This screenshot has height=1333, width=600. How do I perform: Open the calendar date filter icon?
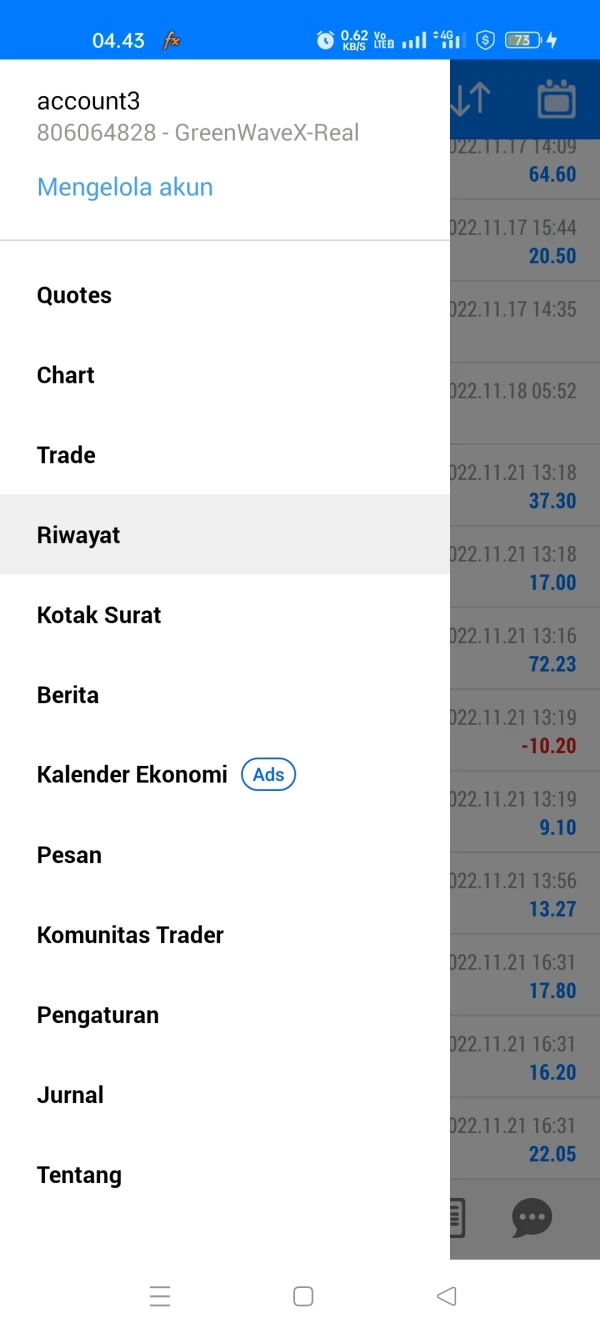[557, 99]
